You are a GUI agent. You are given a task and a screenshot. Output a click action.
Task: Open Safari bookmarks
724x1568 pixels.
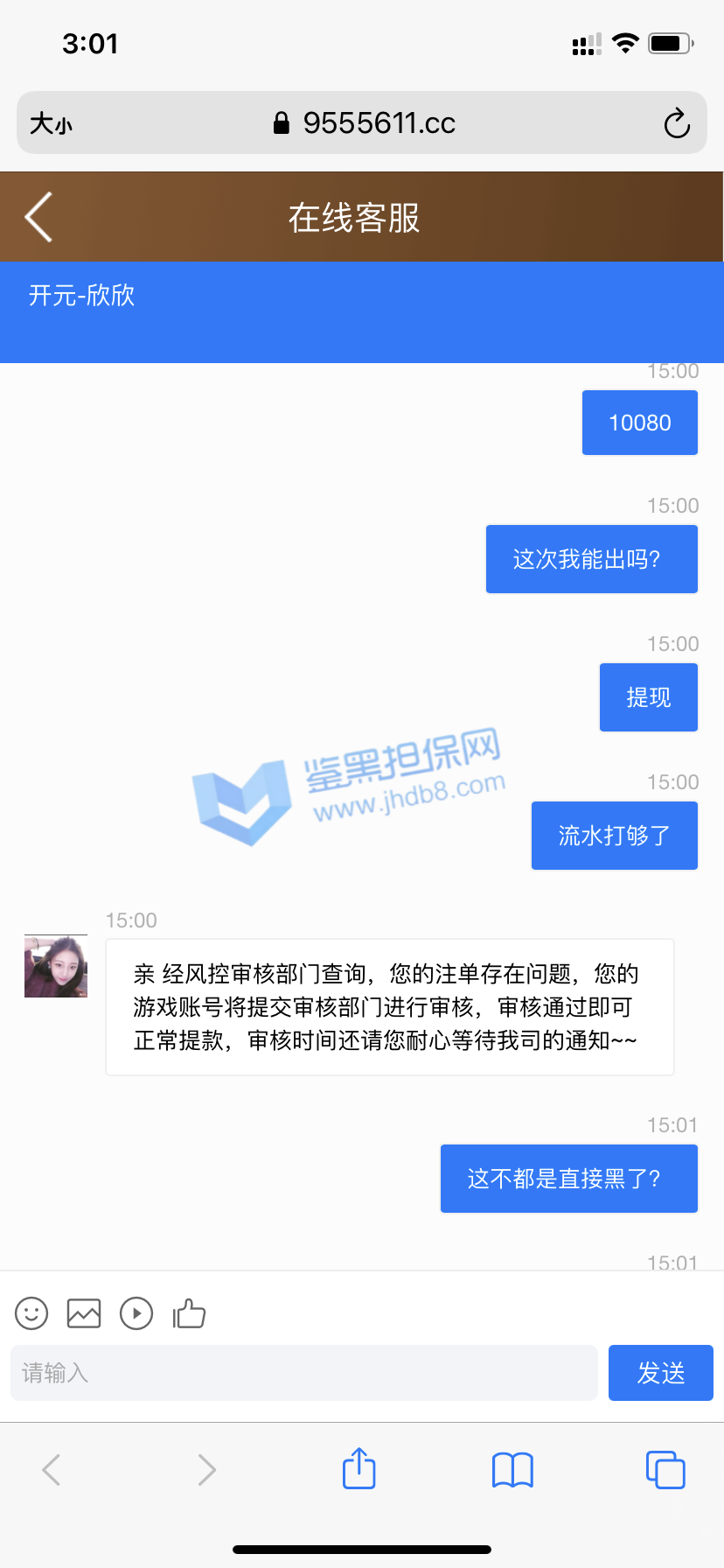click(x=512, y=1469)
